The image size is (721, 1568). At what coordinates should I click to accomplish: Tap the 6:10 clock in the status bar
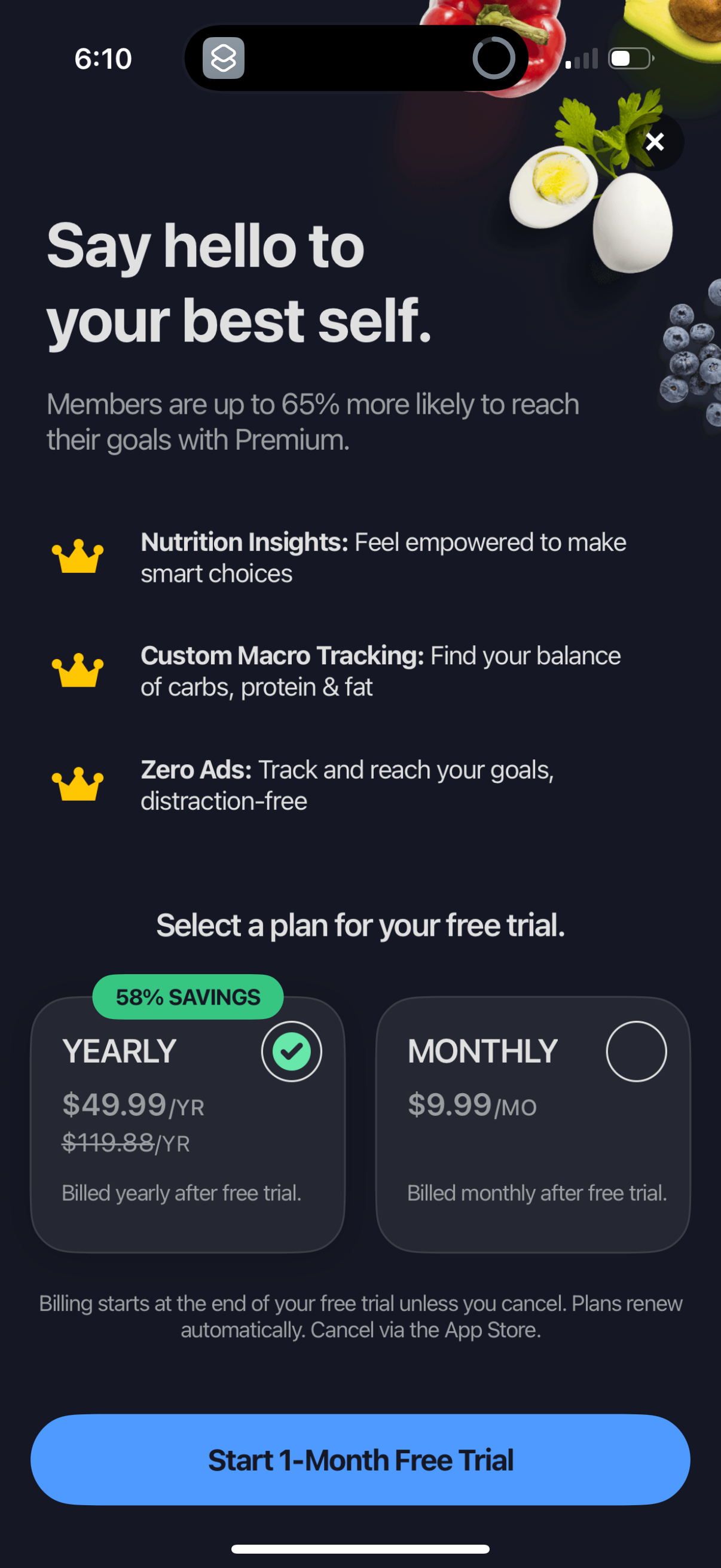(x=102, y=59)
